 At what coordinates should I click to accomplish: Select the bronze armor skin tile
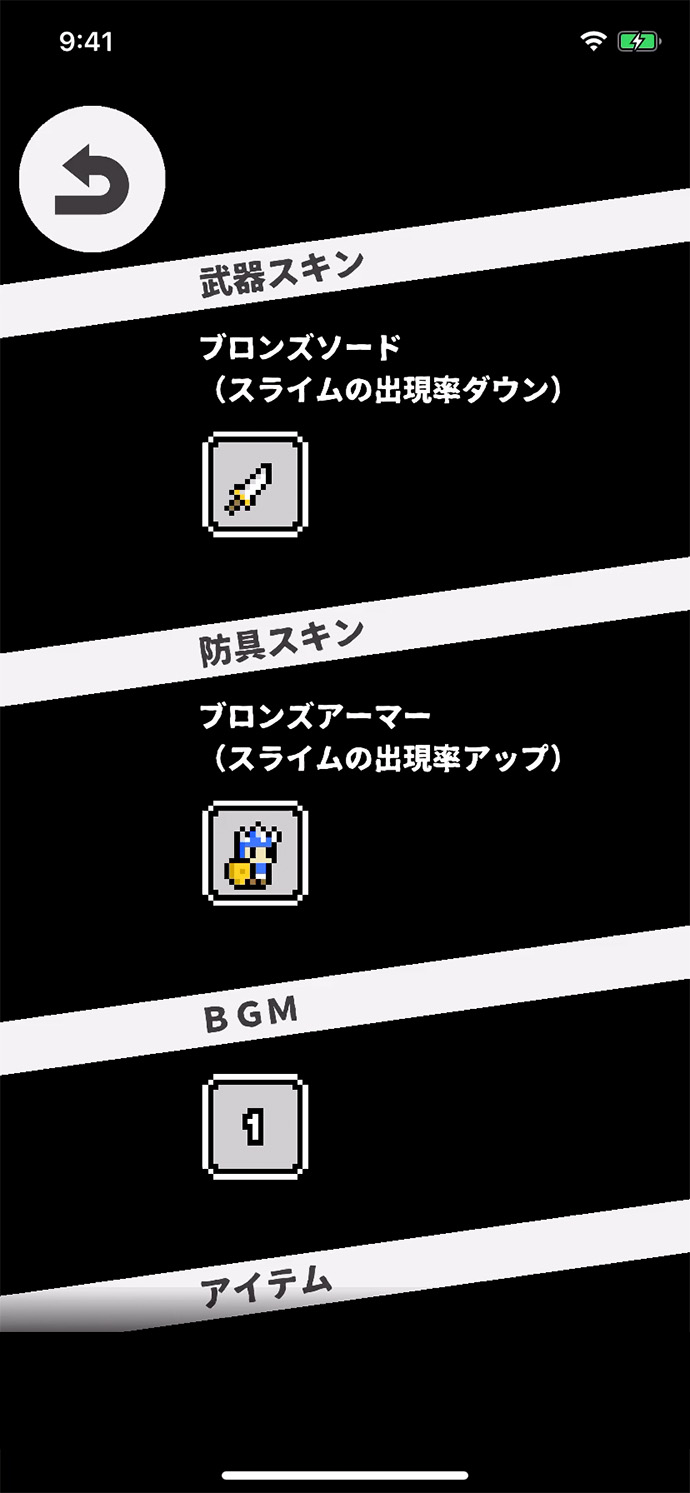[254, 854]
